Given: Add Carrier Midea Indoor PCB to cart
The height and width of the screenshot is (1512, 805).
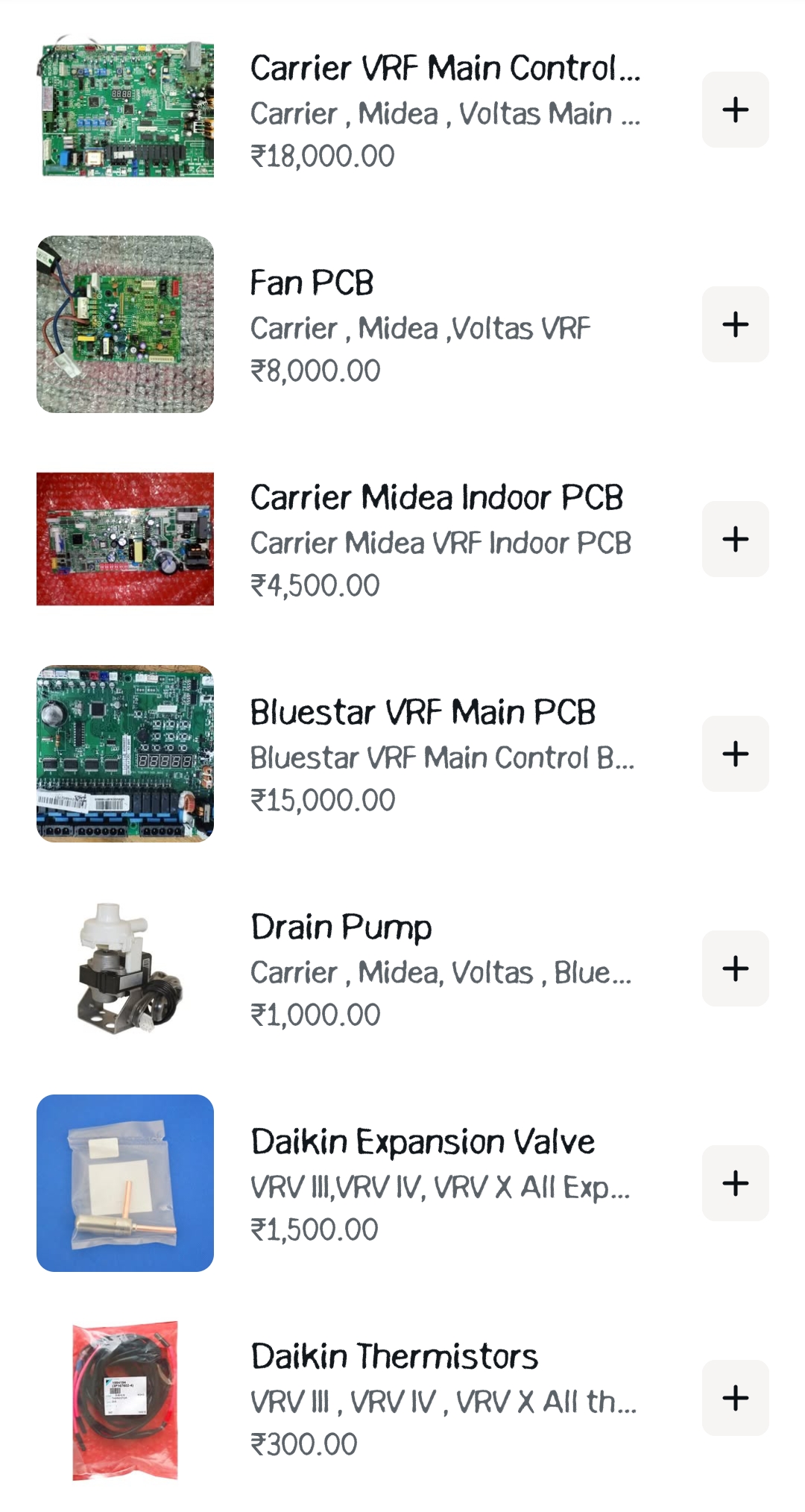Looking at the screenshot, I should point(735,539).
